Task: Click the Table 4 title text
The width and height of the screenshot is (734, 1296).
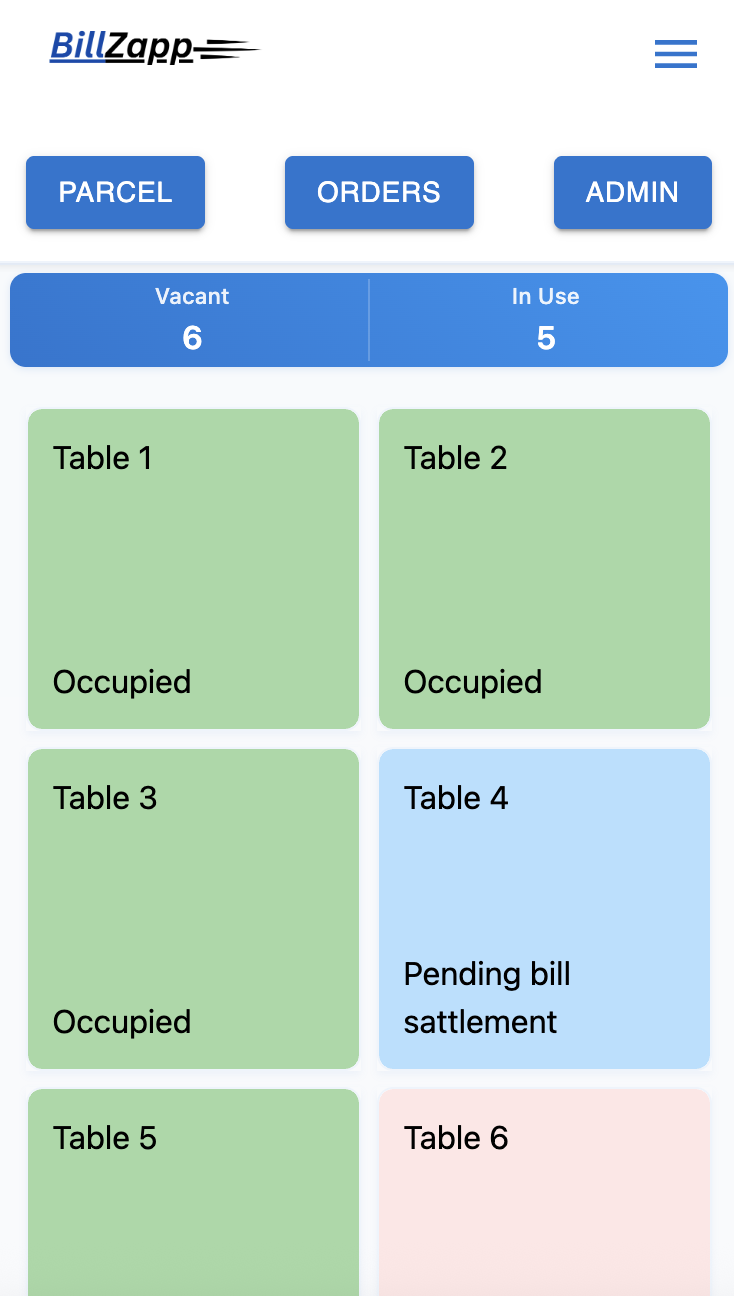Action: 456,798
